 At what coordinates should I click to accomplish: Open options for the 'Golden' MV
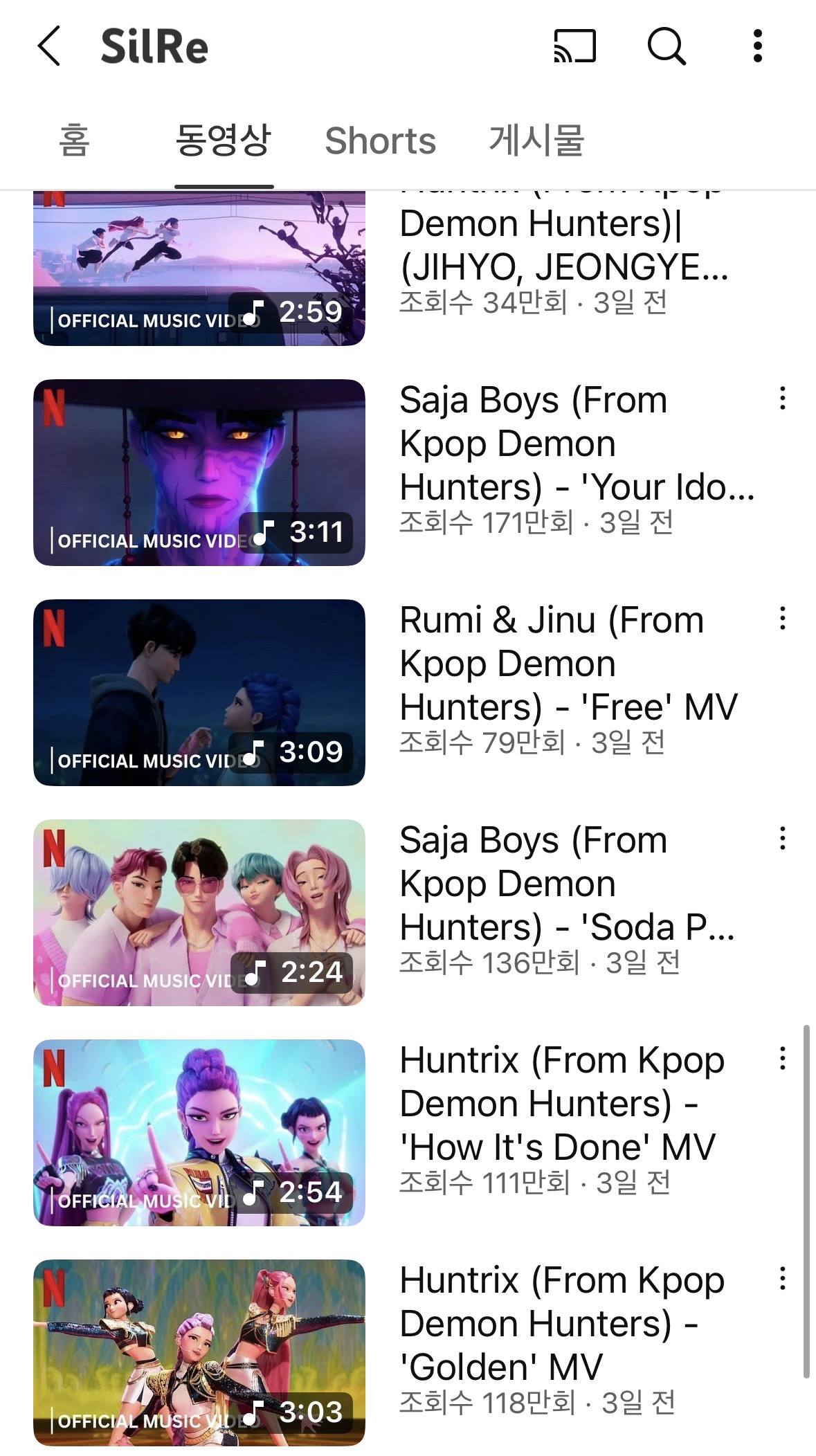tap(782, 1278)
